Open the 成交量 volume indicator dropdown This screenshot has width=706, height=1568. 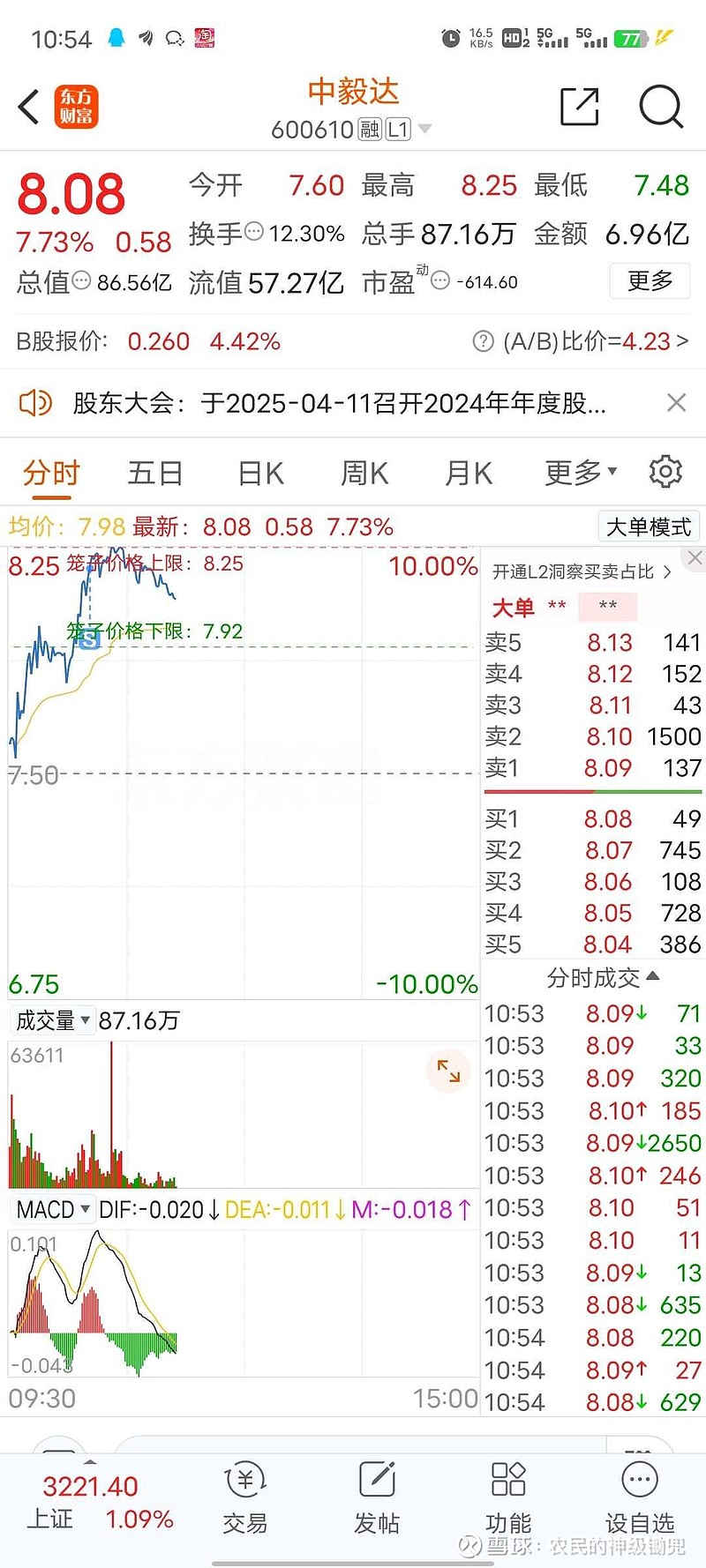click(x=53, y=1019)
